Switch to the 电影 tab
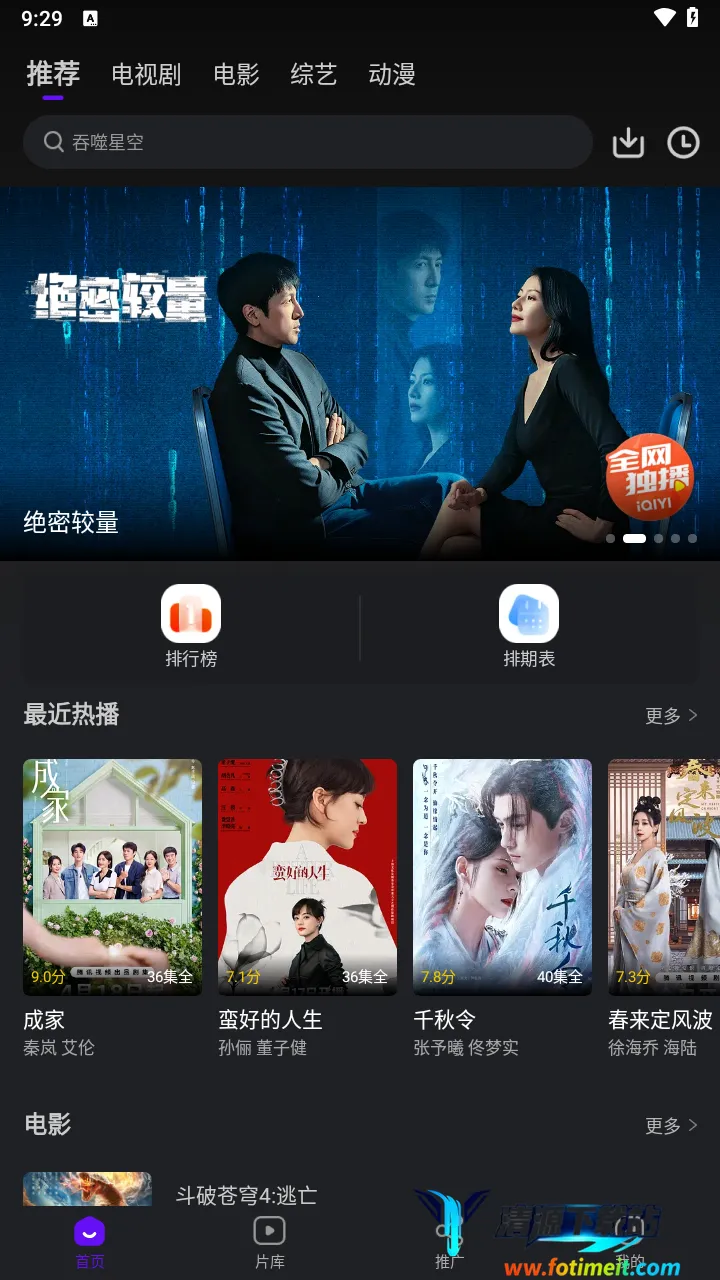The height and width of the screenshot is (1280, 720). (236, 74)
